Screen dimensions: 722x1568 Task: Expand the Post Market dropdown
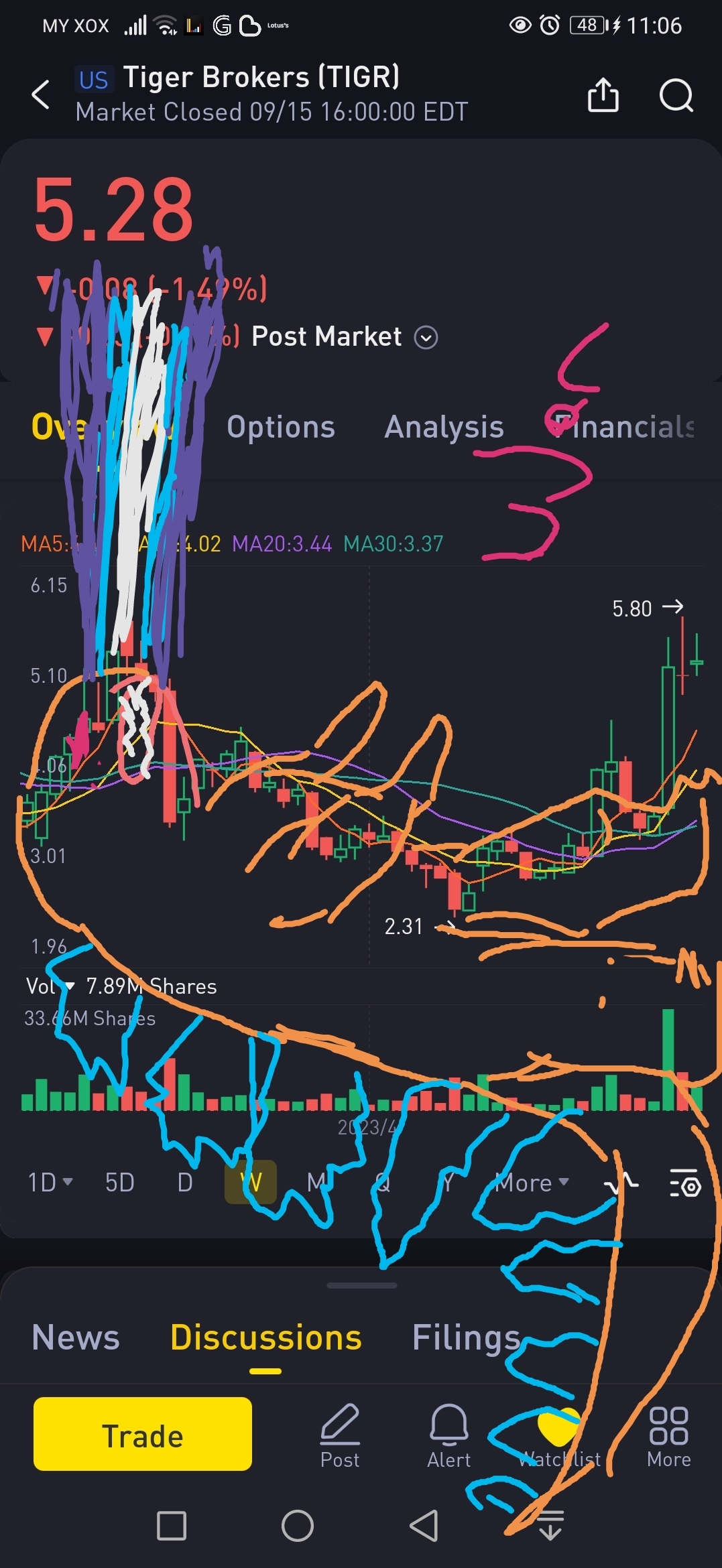point(426,338)
